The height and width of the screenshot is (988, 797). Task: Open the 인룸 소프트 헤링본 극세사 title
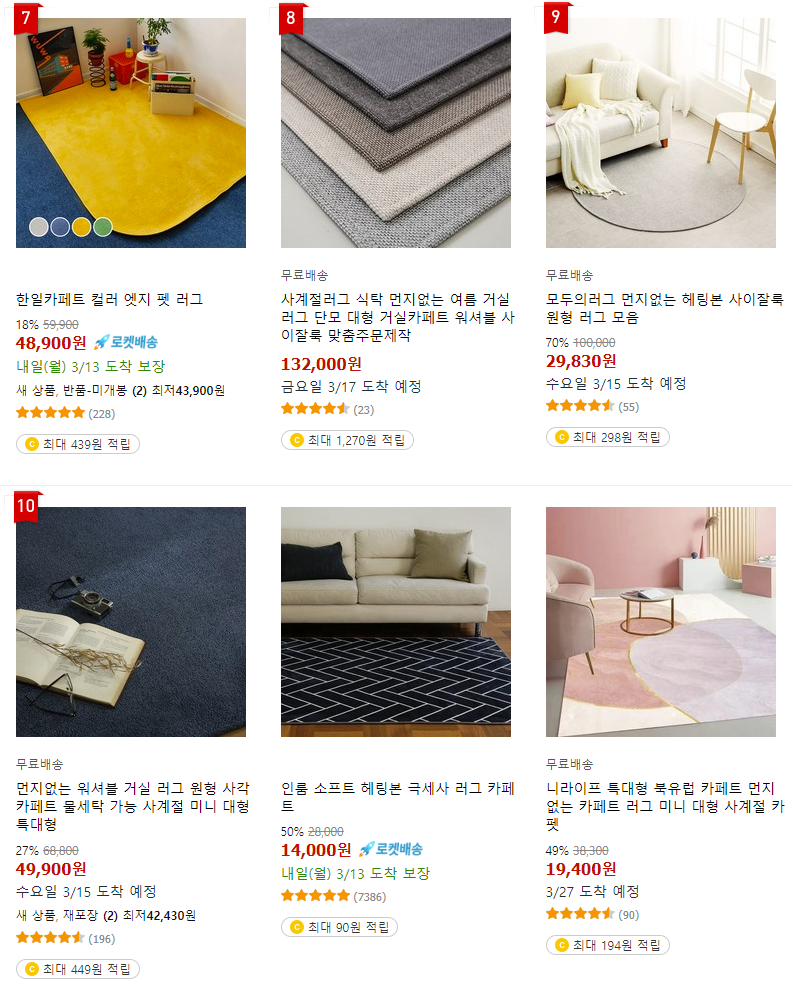coord(397,797)
